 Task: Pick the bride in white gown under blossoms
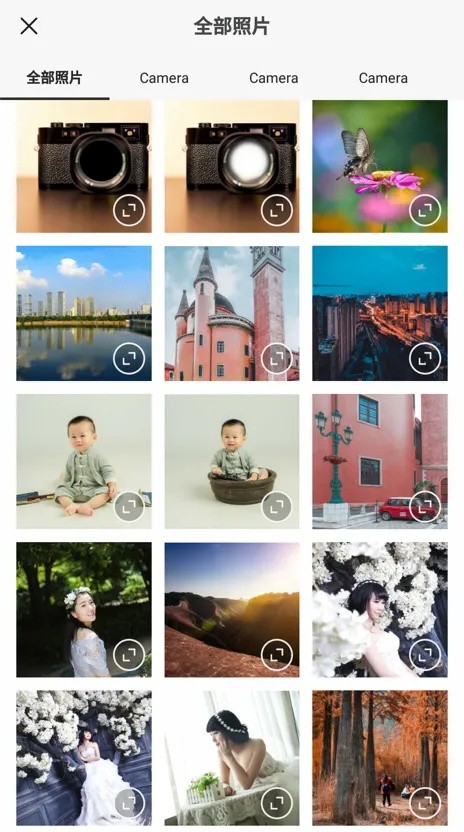coord(84,758)
